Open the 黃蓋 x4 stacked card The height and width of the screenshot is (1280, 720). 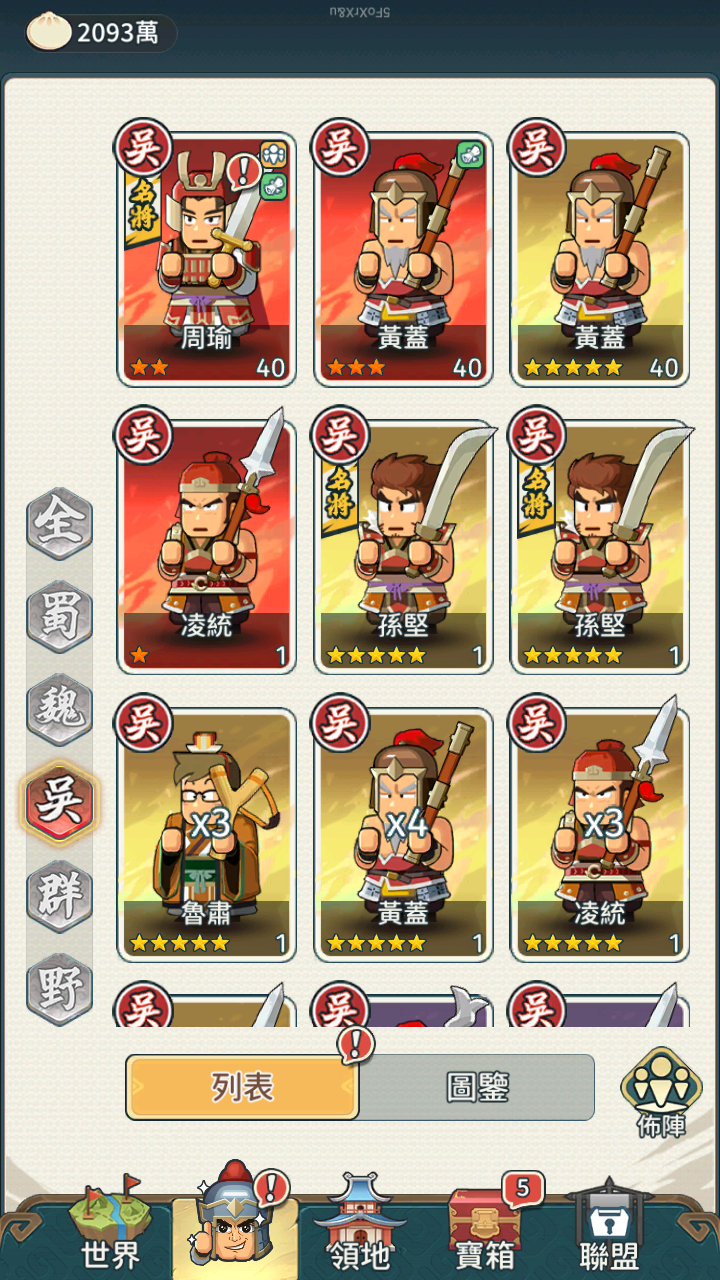point(404,835)
